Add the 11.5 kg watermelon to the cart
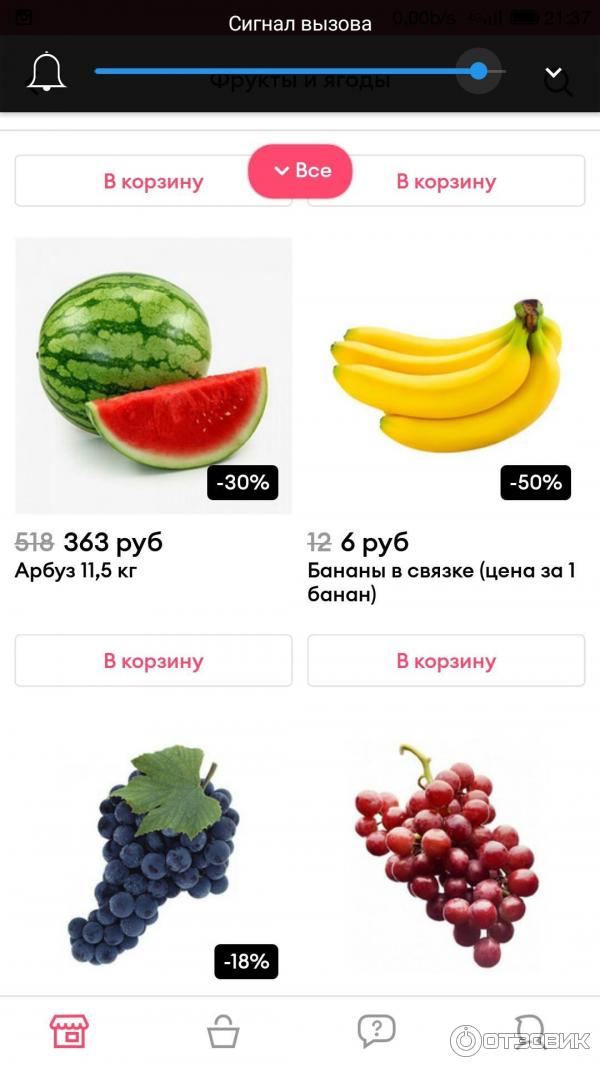Viewport: 600px width, 1067px height. click(153, 660)
